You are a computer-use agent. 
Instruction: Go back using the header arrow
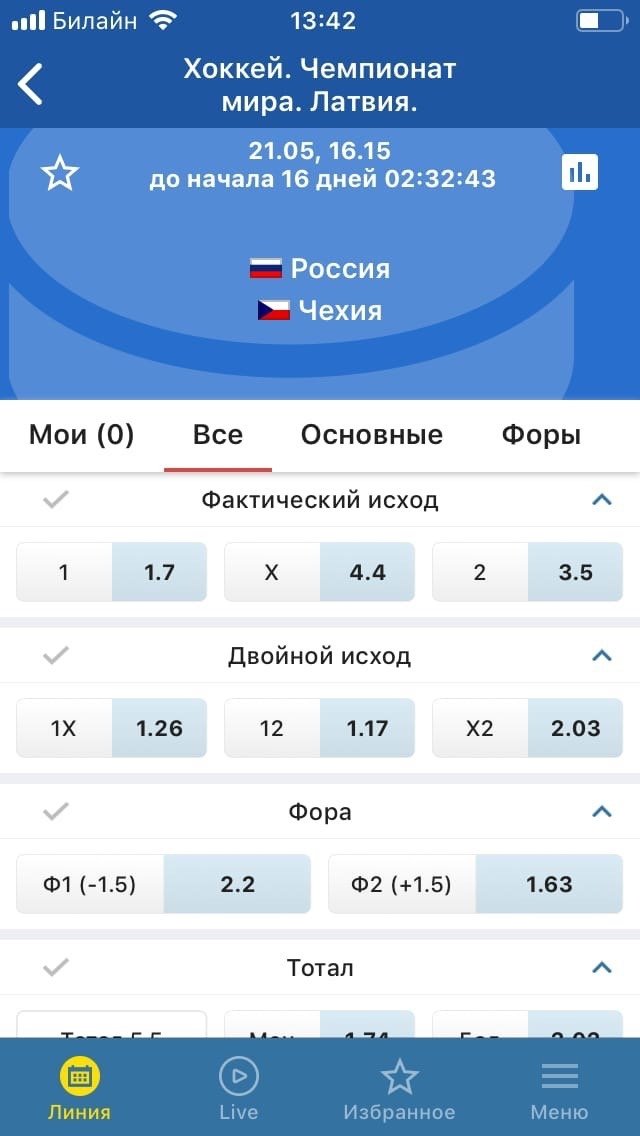click(32, 84)
